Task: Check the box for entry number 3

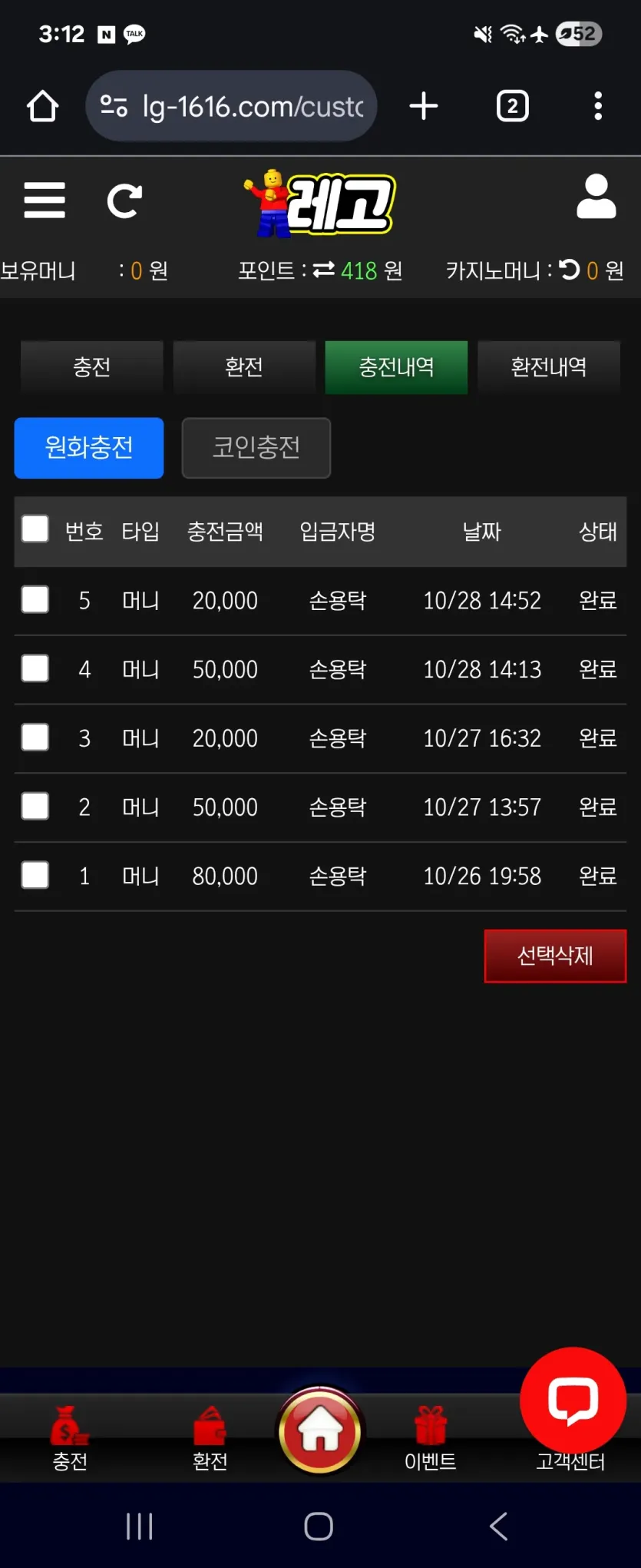Action: point(35,738)
